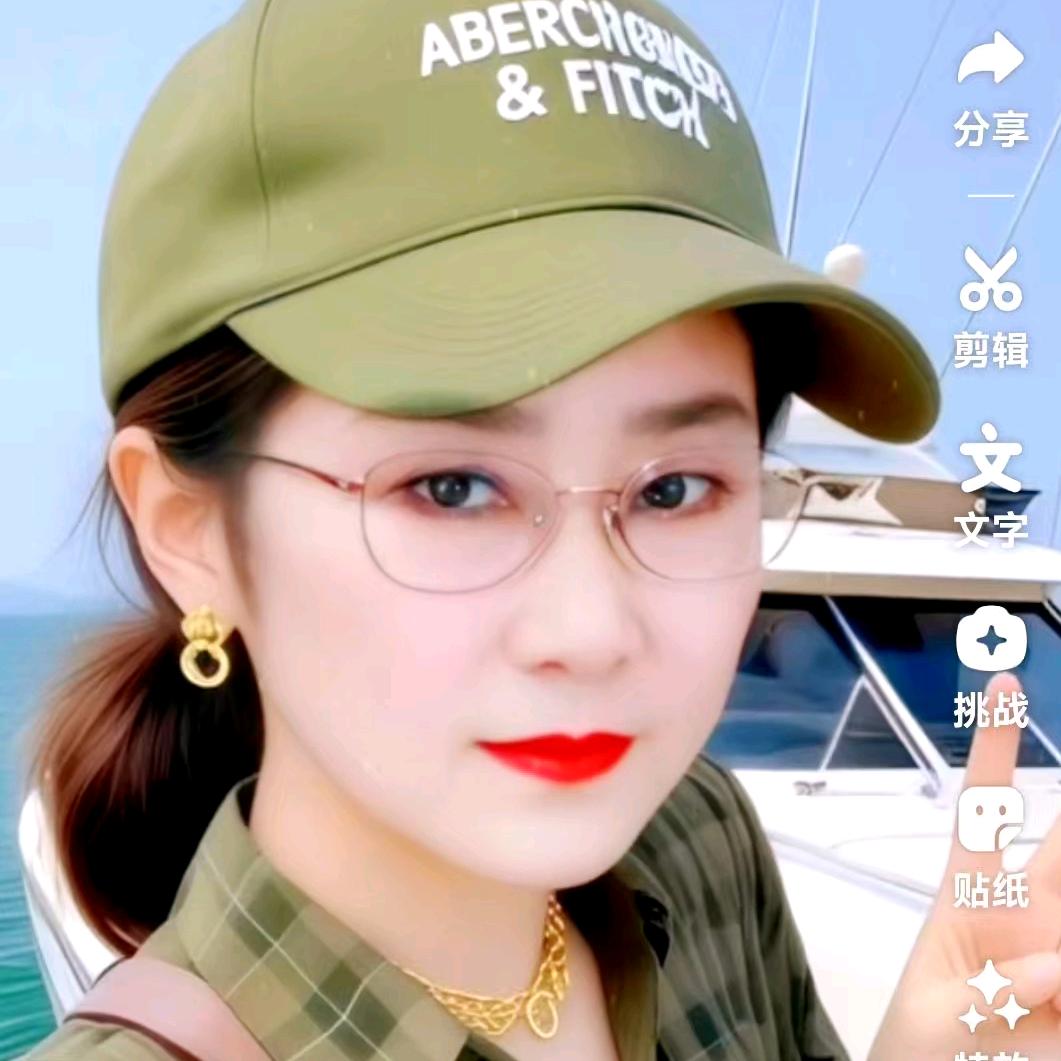Screen dimensions: 1061x1061
Task: Open the 贴纸 stickers panel
Action: pyautogui.click(x=990, y=820)
